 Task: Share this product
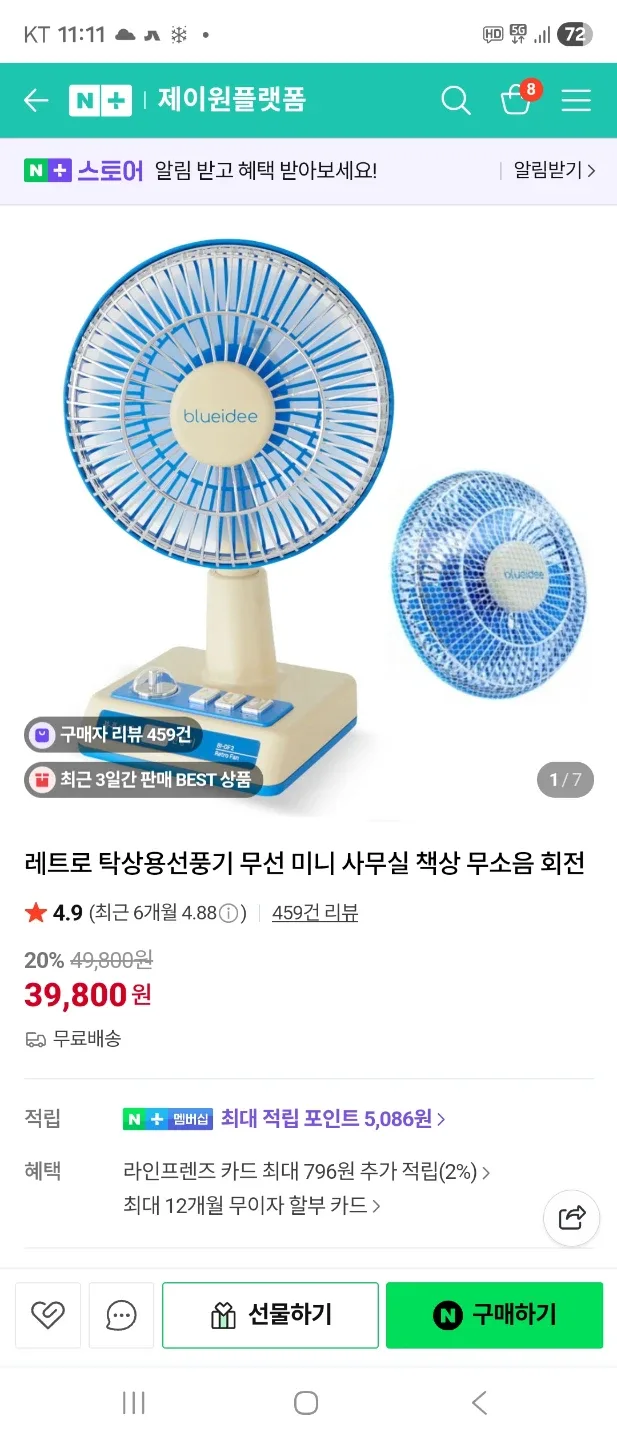click(x=572, y=1217)
